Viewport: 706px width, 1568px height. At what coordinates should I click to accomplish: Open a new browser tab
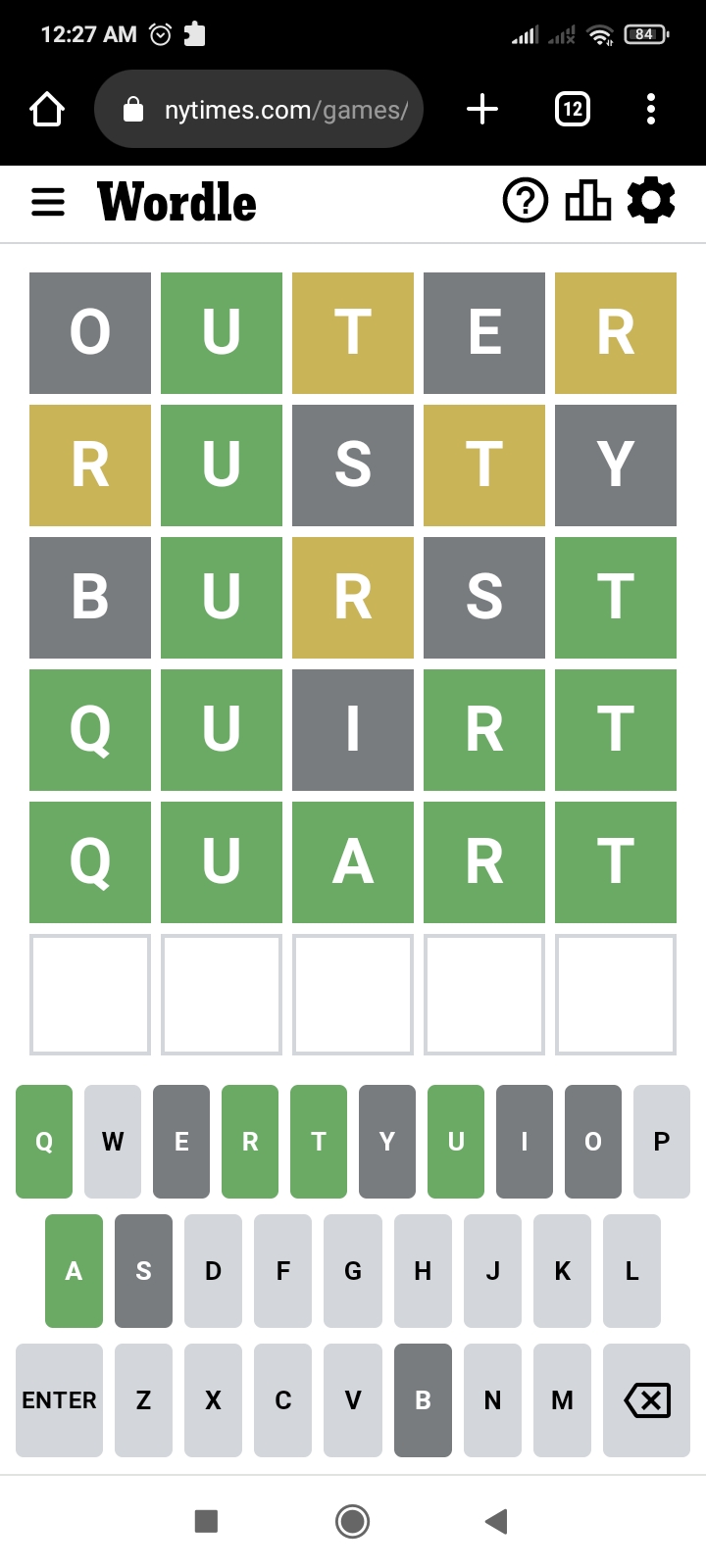click(482, 109)
